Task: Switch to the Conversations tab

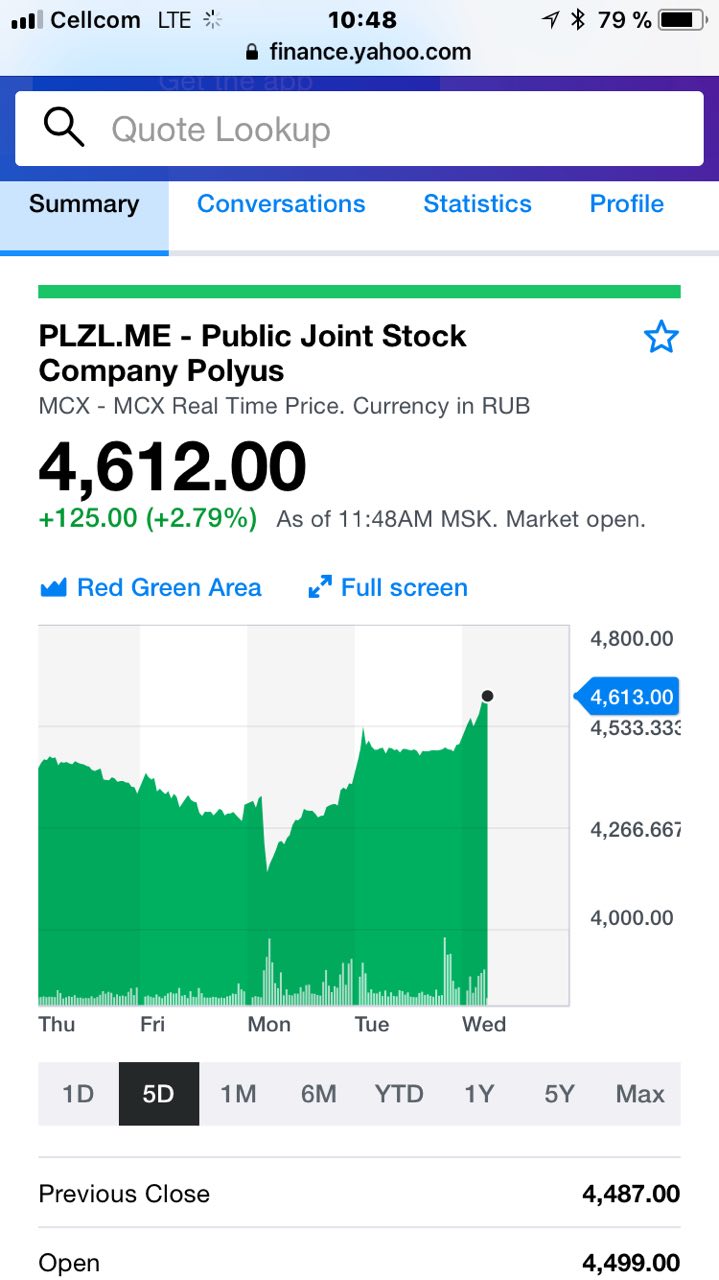Action: click(281, 204)
